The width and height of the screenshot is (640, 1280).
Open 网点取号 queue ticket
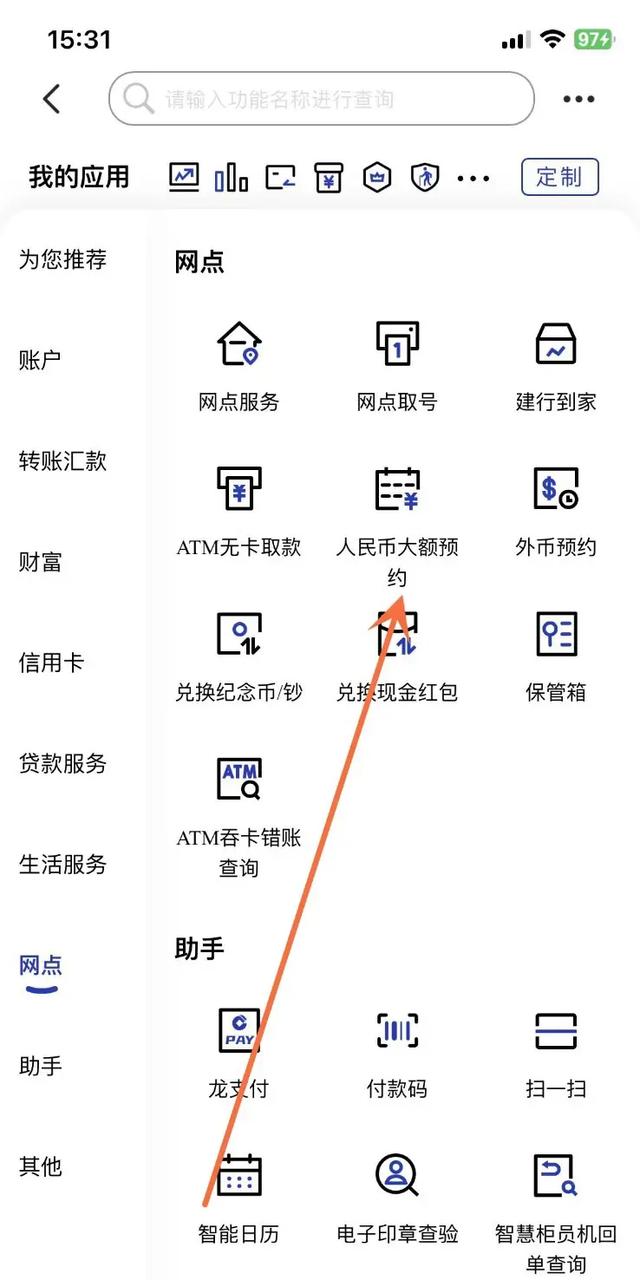tap(397, 365)
